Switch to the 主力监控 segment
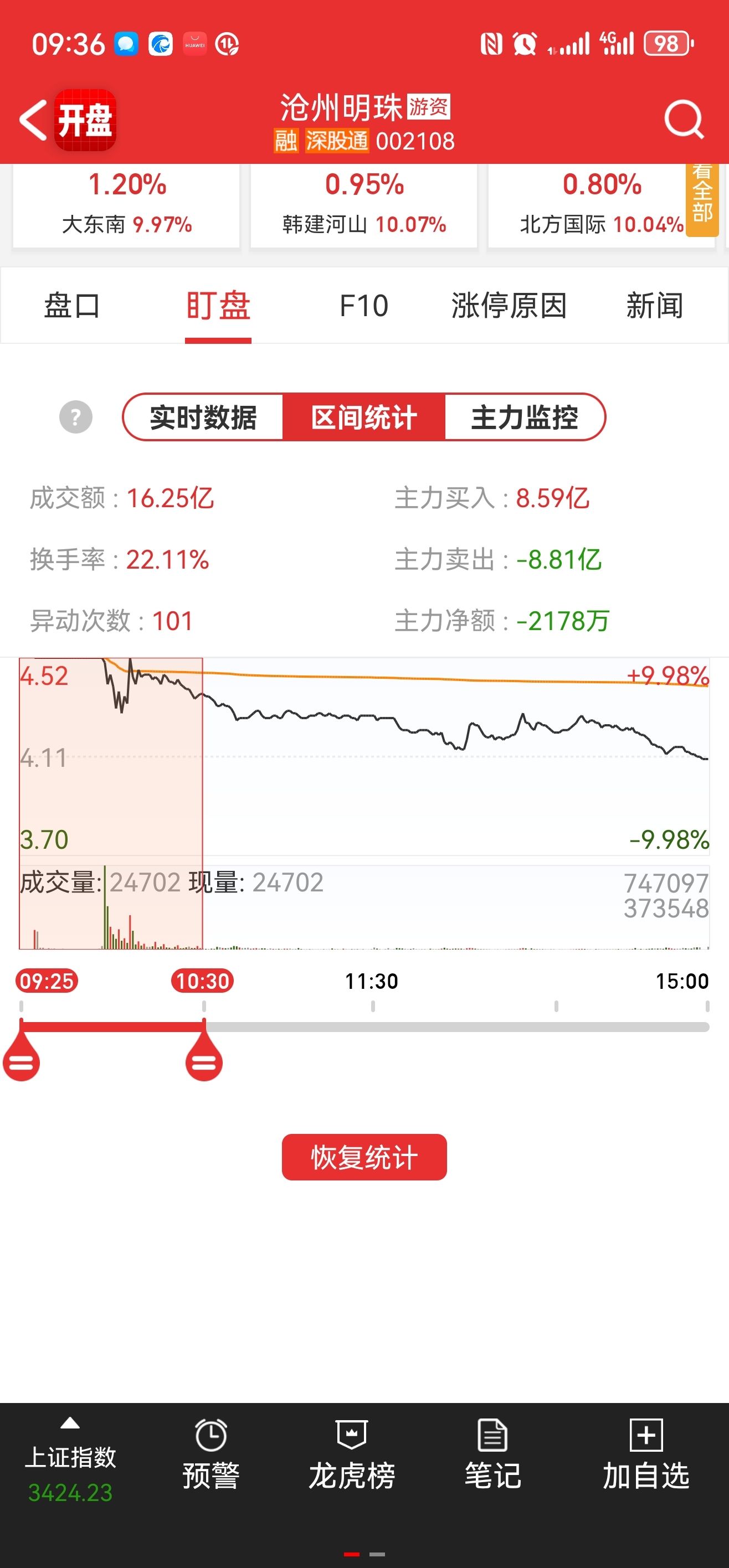 525,417
